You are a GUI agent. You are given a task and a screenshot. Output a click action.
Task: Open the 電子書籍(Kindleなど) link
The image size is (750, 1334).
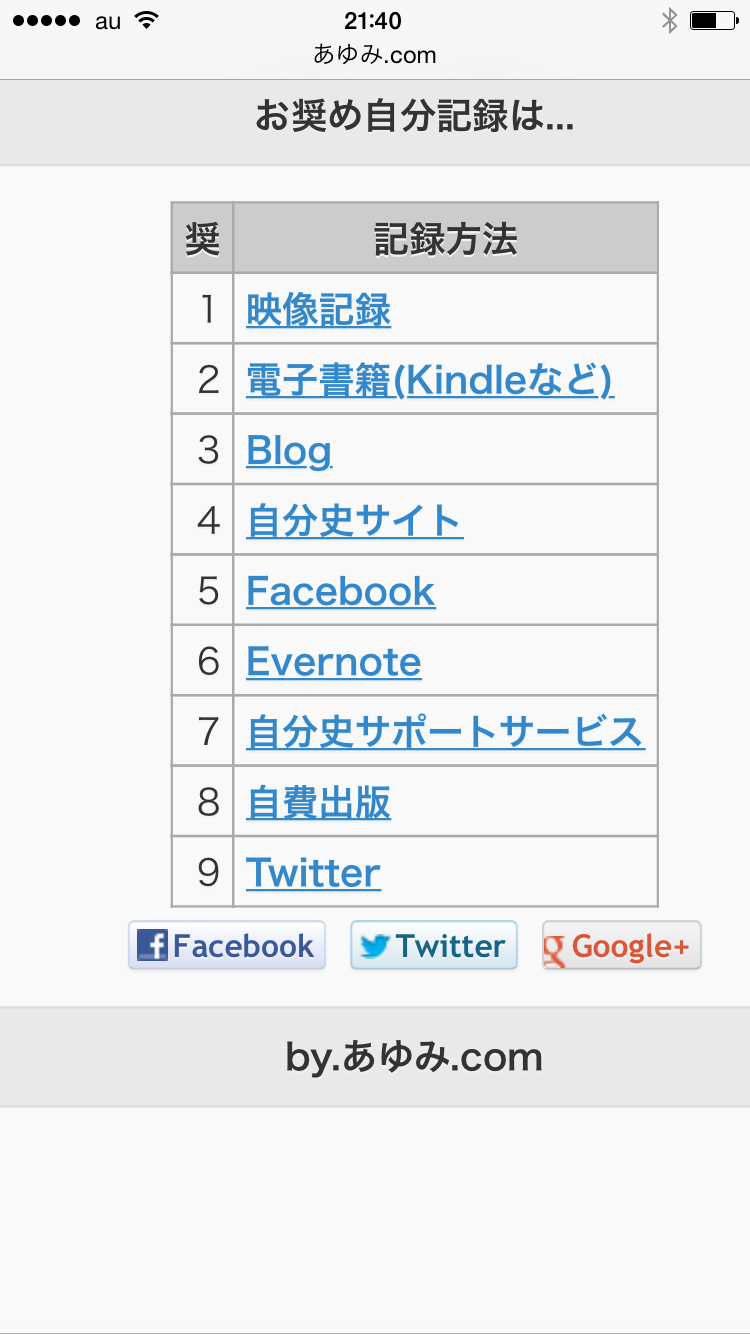tap(430, 381)
